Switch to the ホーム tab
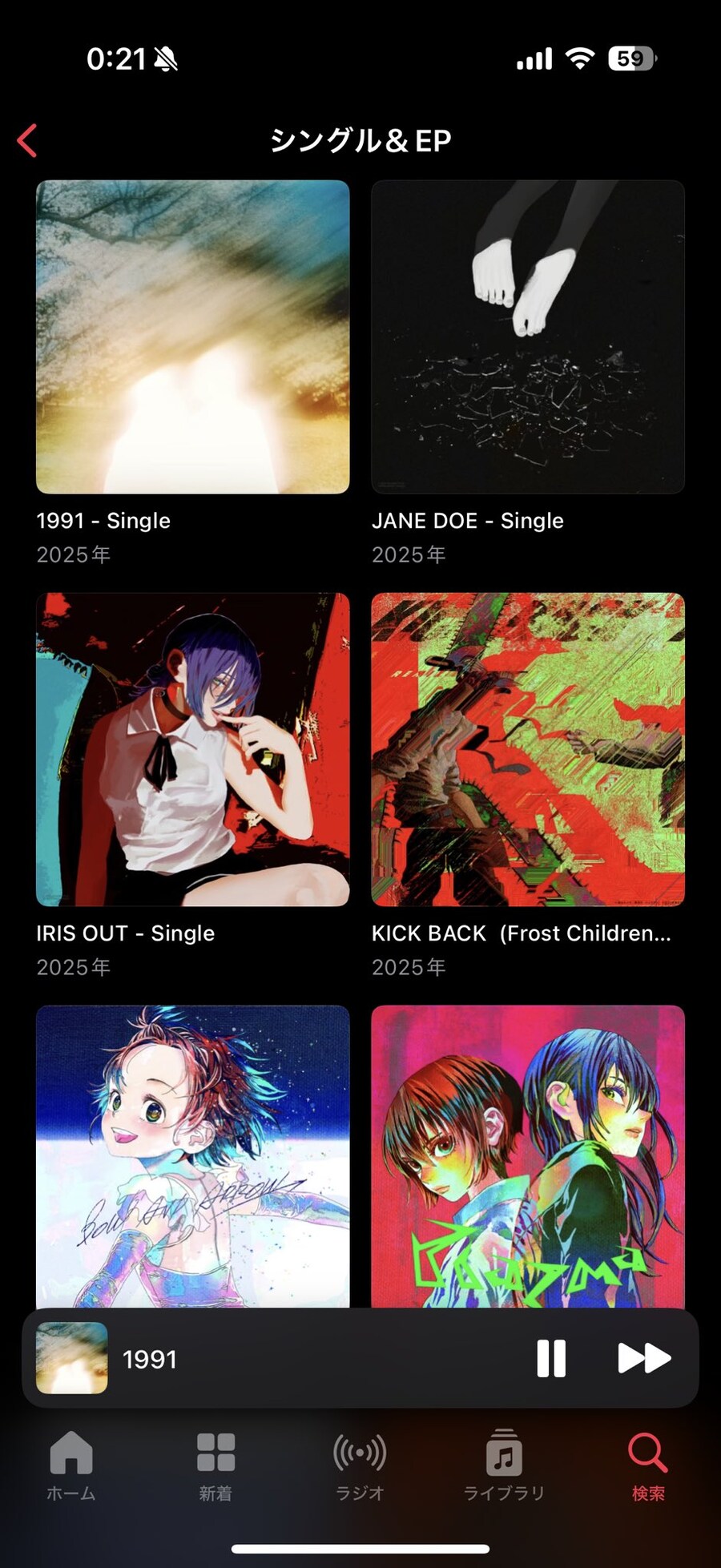 [x=71, y=1465]
